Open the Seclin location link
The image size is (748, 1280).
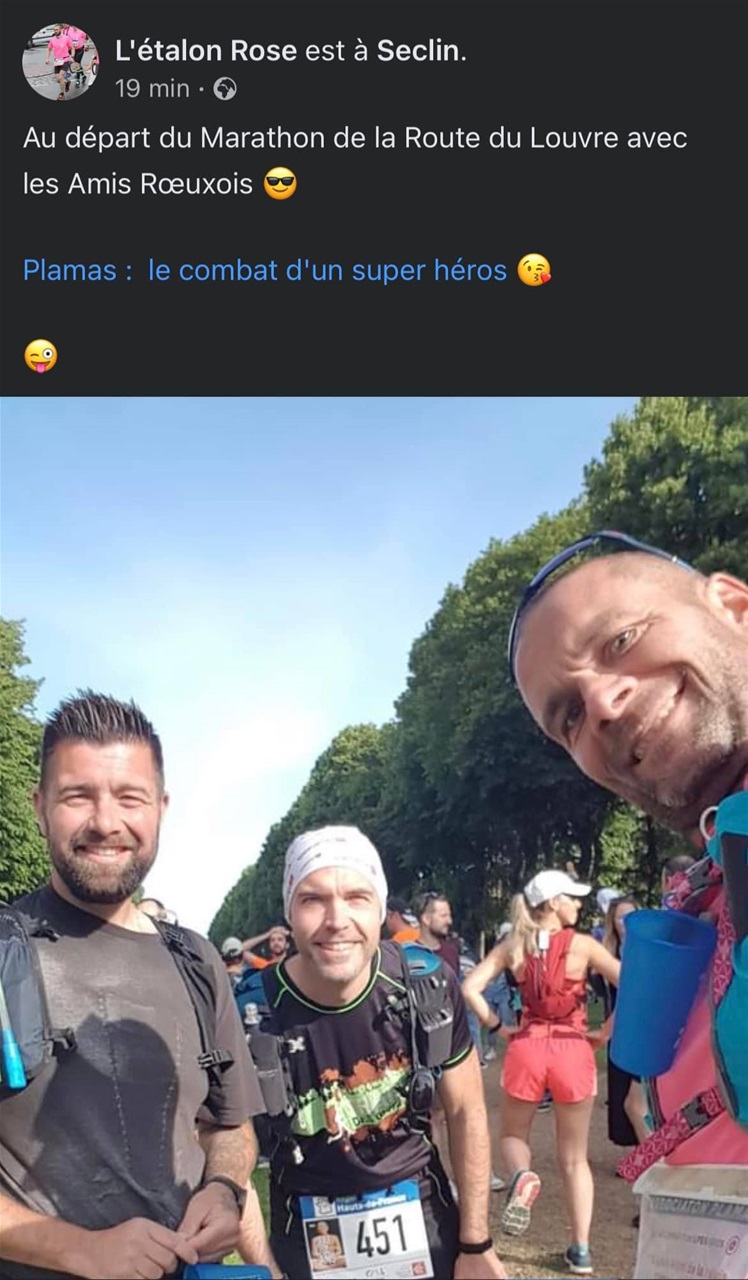click(418, 51)
